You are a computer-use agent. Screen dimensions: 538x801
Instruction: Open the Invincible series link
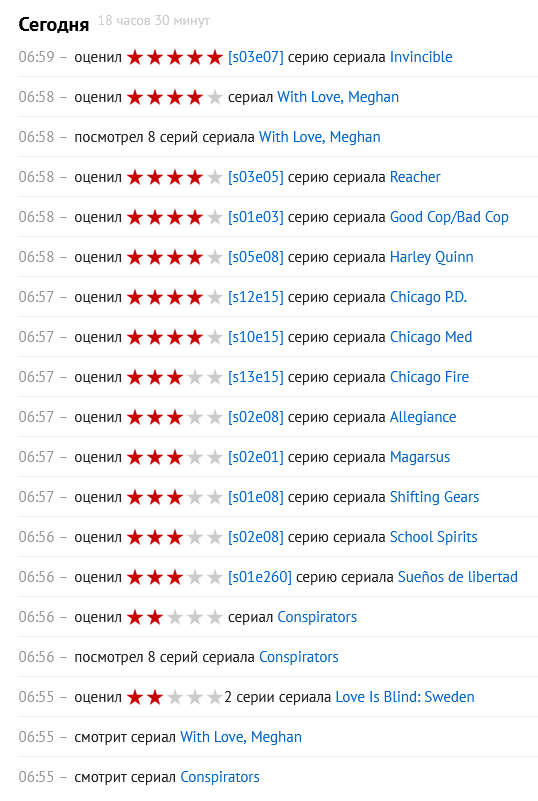point(421,57)
